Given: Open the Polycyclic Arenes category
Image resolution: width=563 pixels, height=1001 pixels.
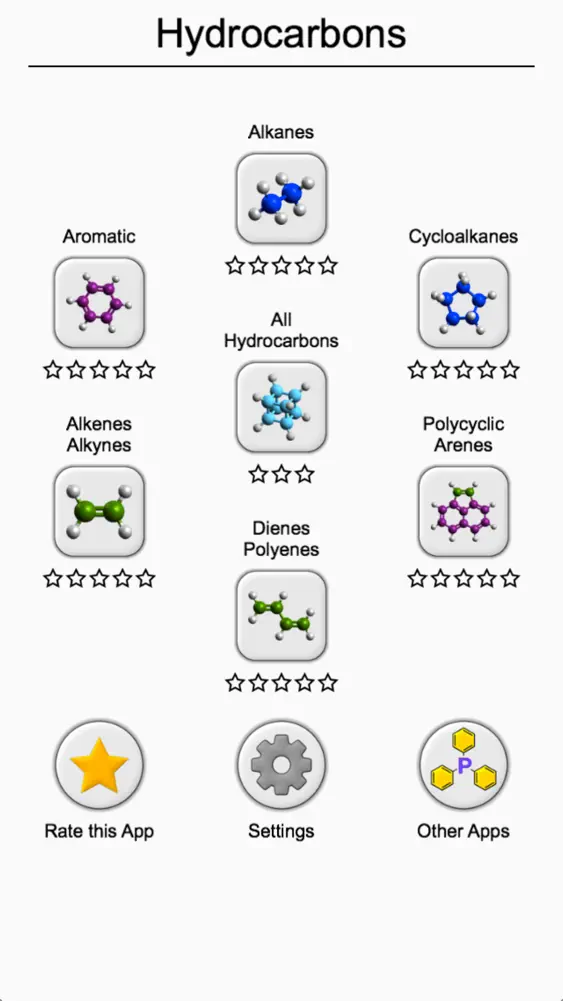Looking at the screenshot, I should point(463,511).
